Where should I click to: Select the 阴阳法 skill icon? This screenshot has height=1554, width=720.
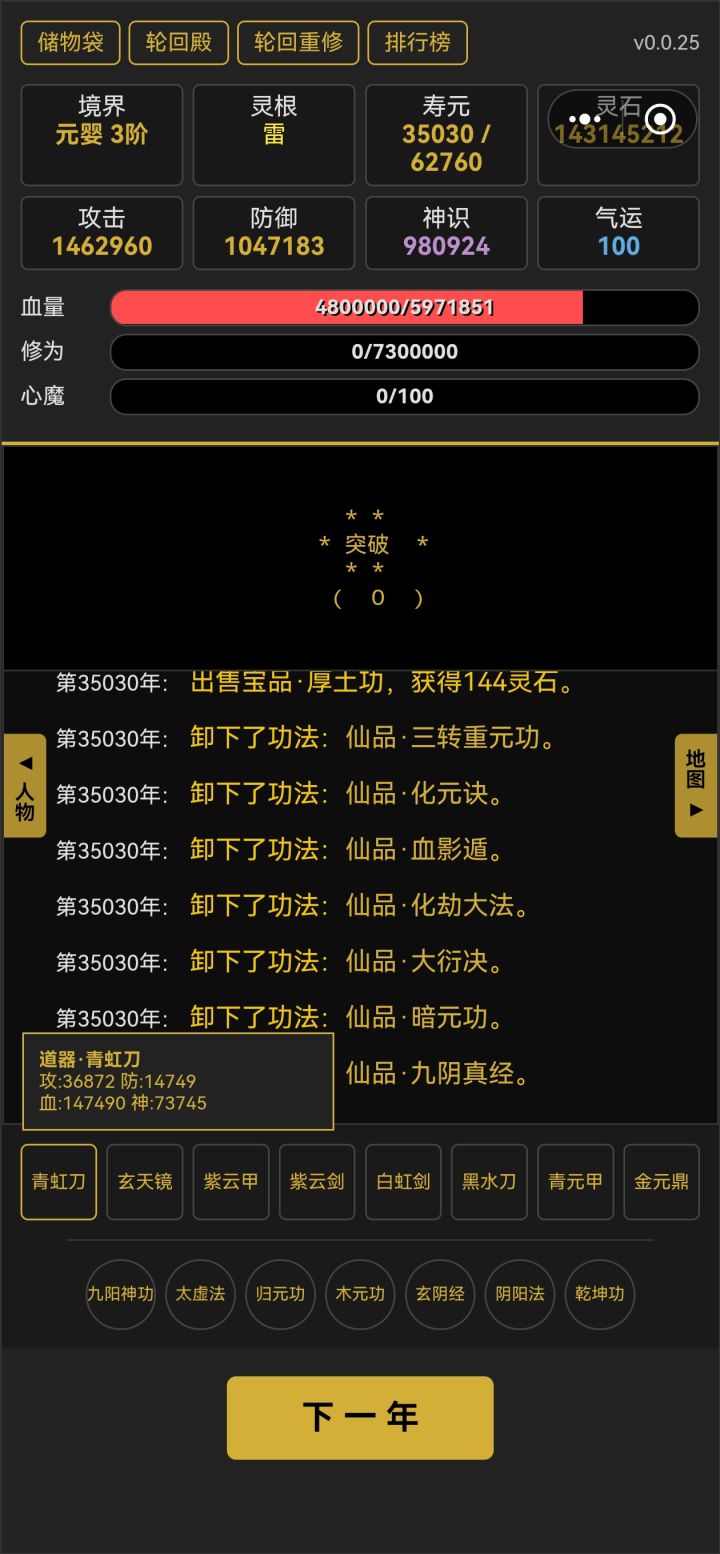(x=519, y=1294)
